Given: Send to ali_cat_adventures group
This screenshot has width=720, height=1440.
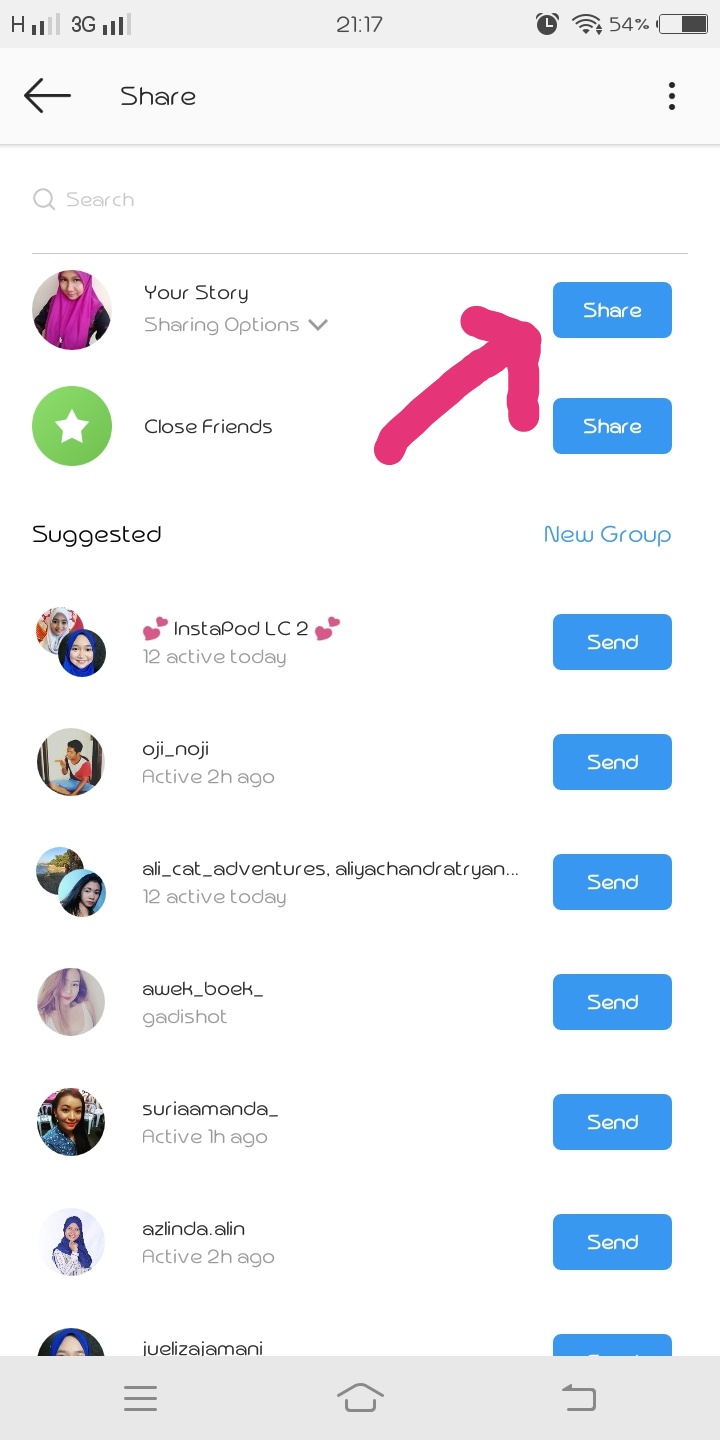Looking at the screenshot, I should (x=612, y=882).
